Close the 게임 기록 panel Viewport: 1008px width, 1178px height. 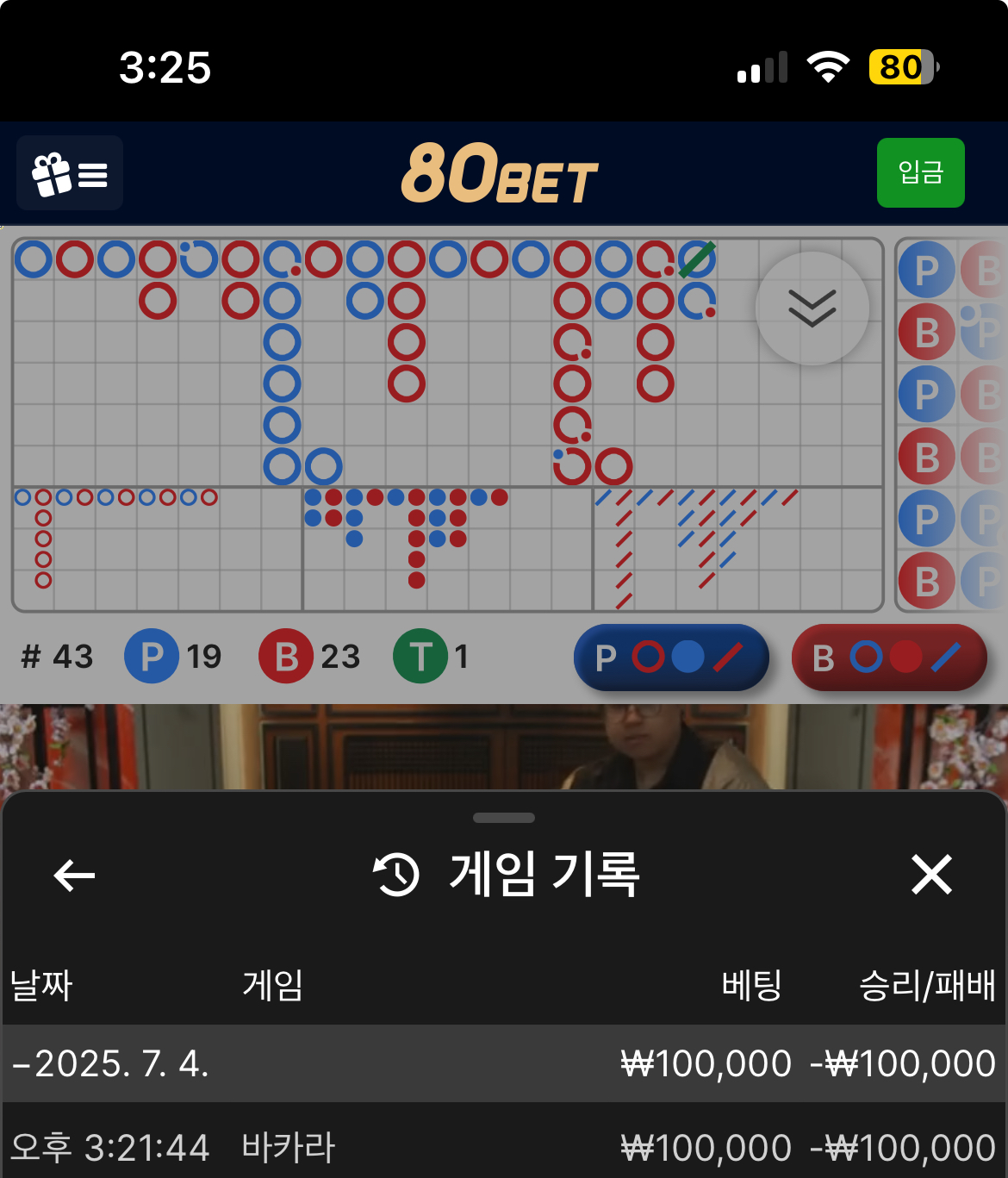[x=931, y=876]
